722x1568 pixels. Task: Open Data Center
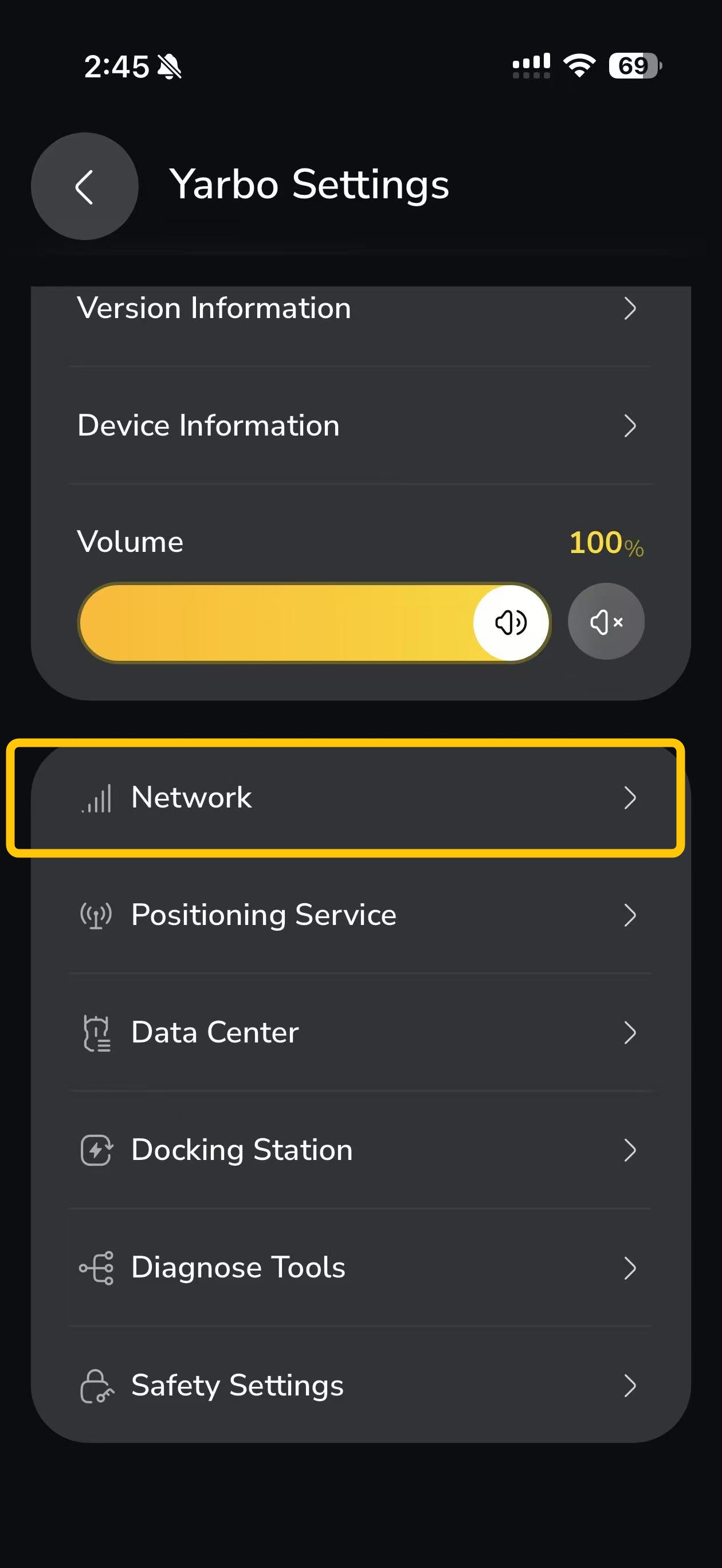pyautogui.click(x=360, y=1032)
